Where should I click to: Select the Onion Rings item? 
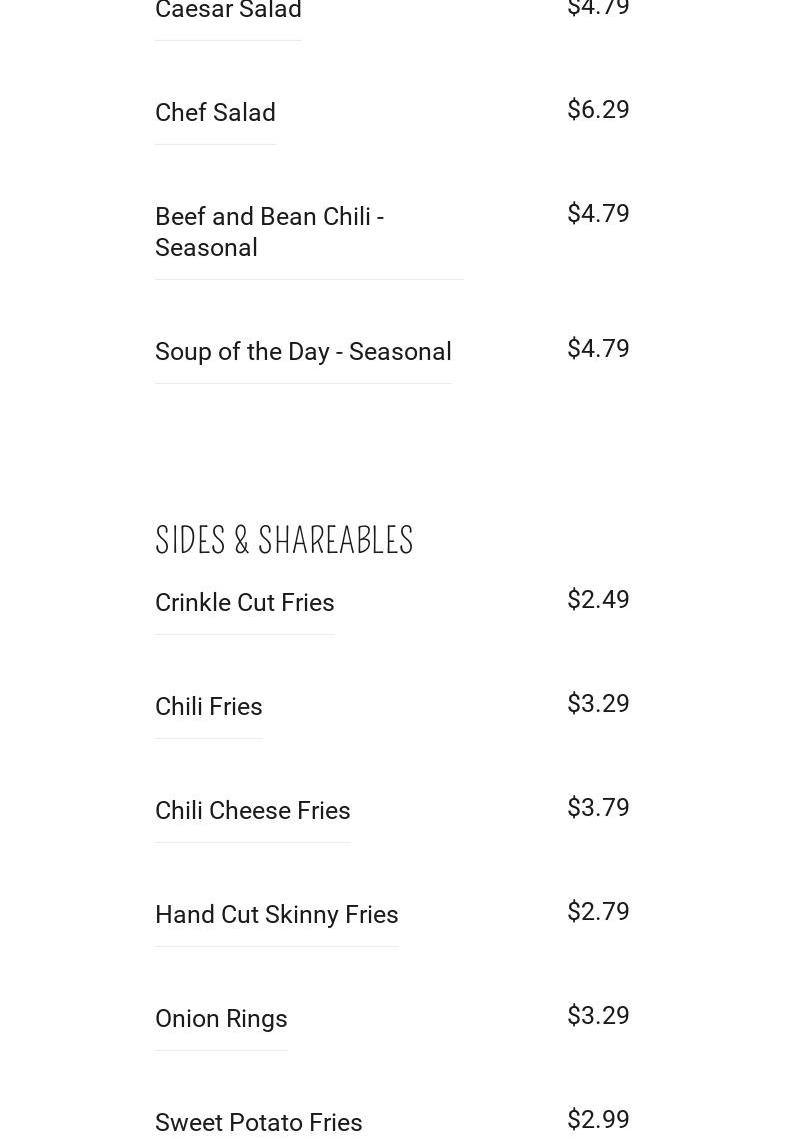(221, 1019)
